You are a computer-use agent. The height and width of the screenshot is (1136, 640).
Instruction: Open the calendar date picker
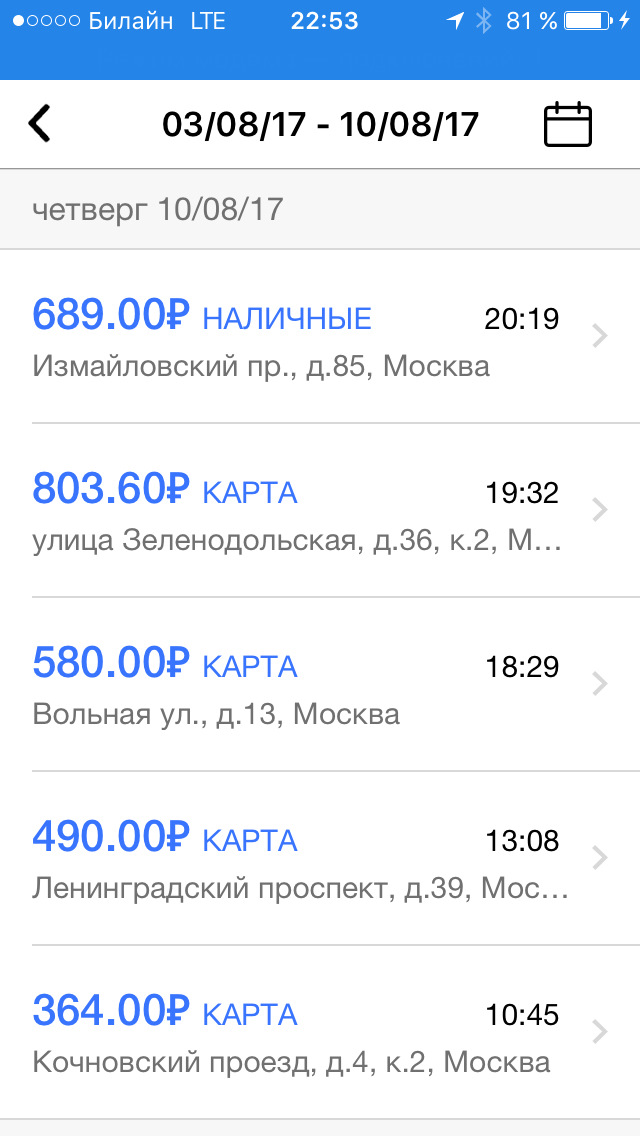pyautogui.click(x=568, y=125)
